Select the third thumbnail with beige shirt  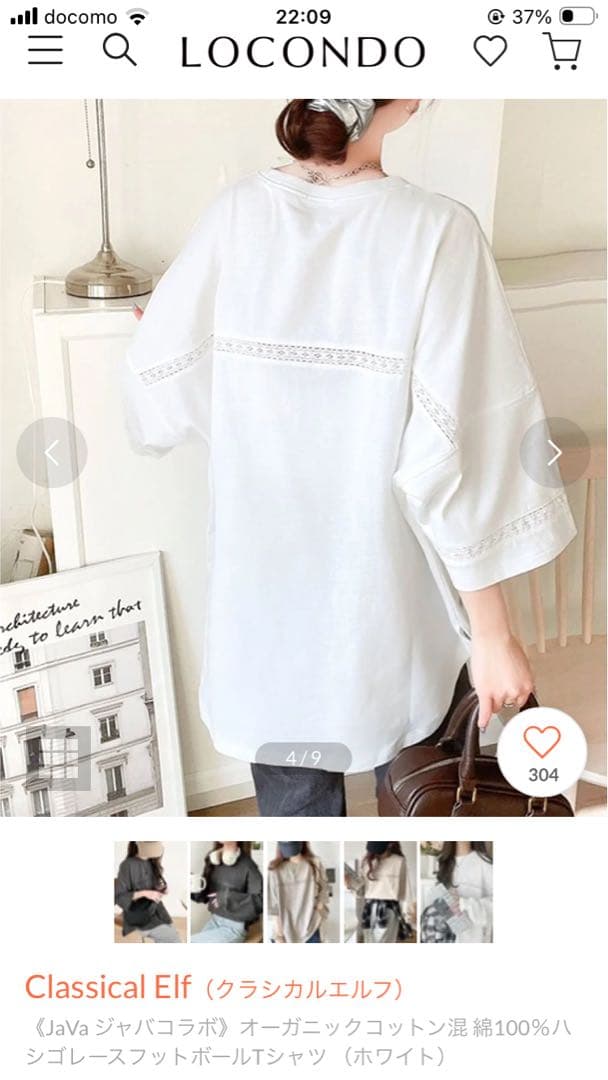click(x=304, y=891)
